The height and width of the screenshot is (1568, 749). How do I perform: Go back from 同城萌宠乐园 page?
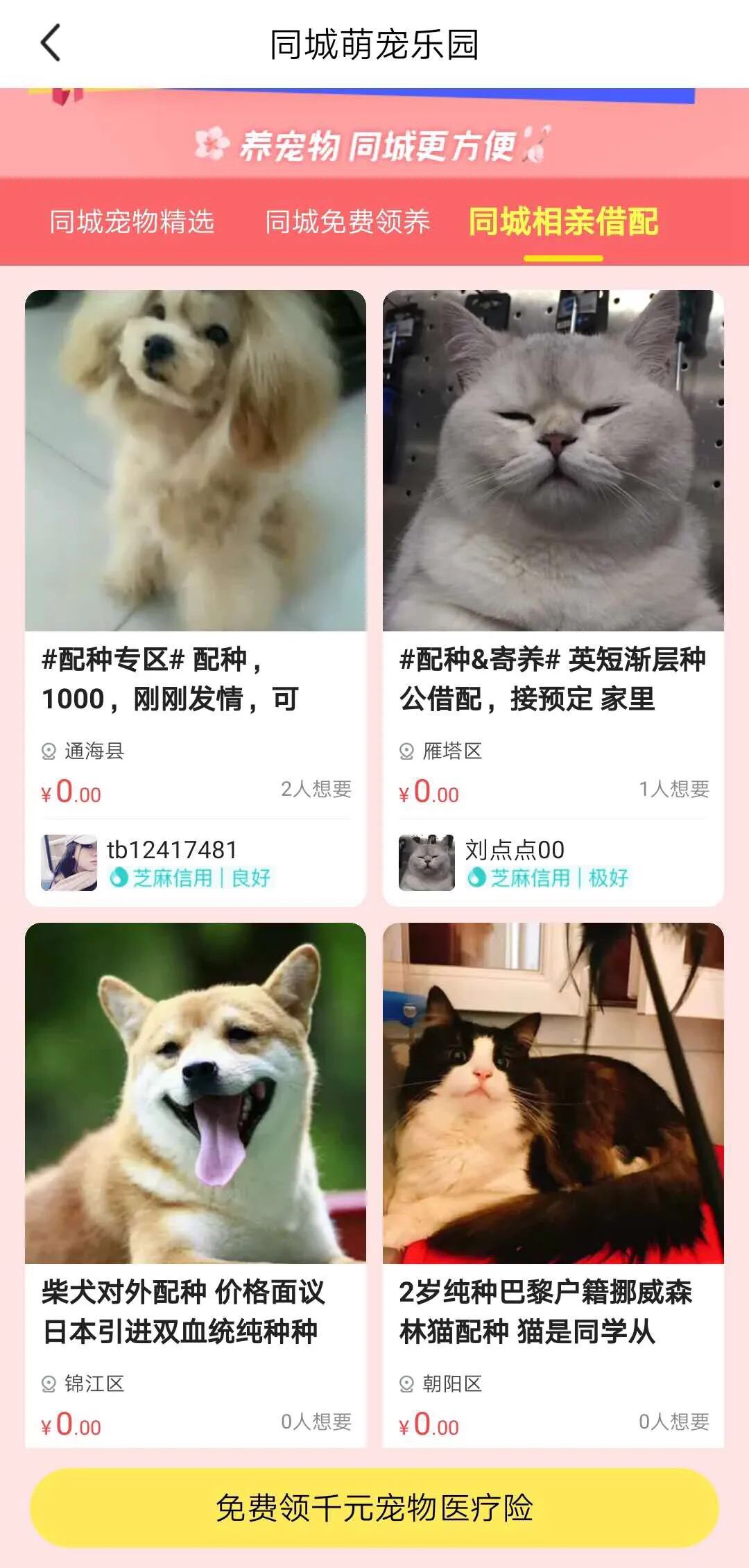pos(51,44)
